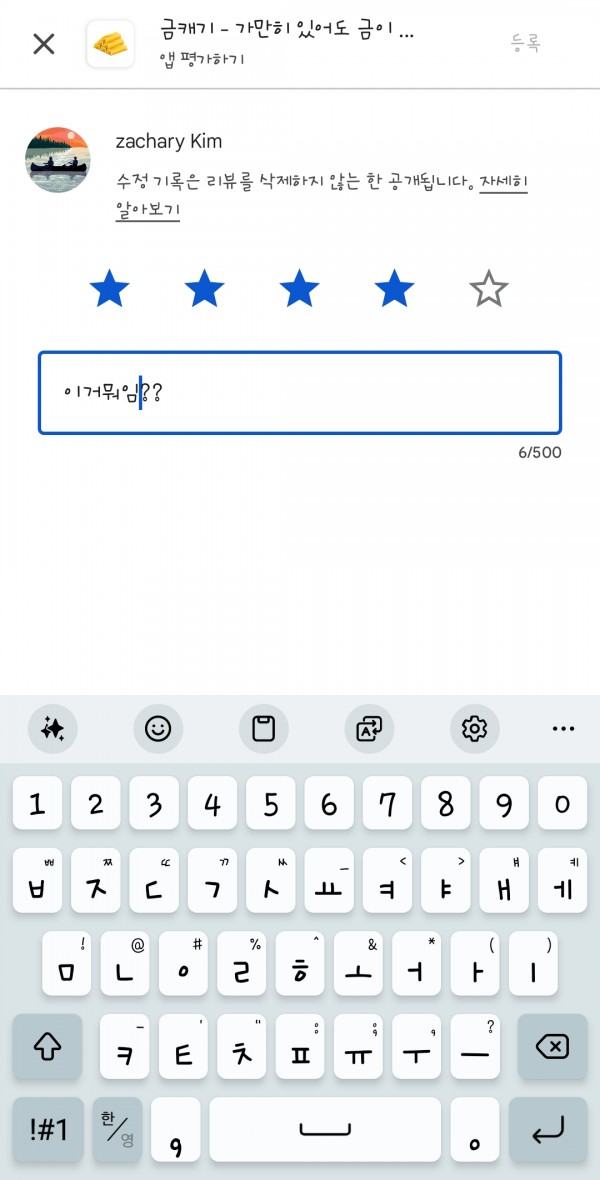
Task: Open the keyboard AI sparkle tool
Action: pos(53,728)
